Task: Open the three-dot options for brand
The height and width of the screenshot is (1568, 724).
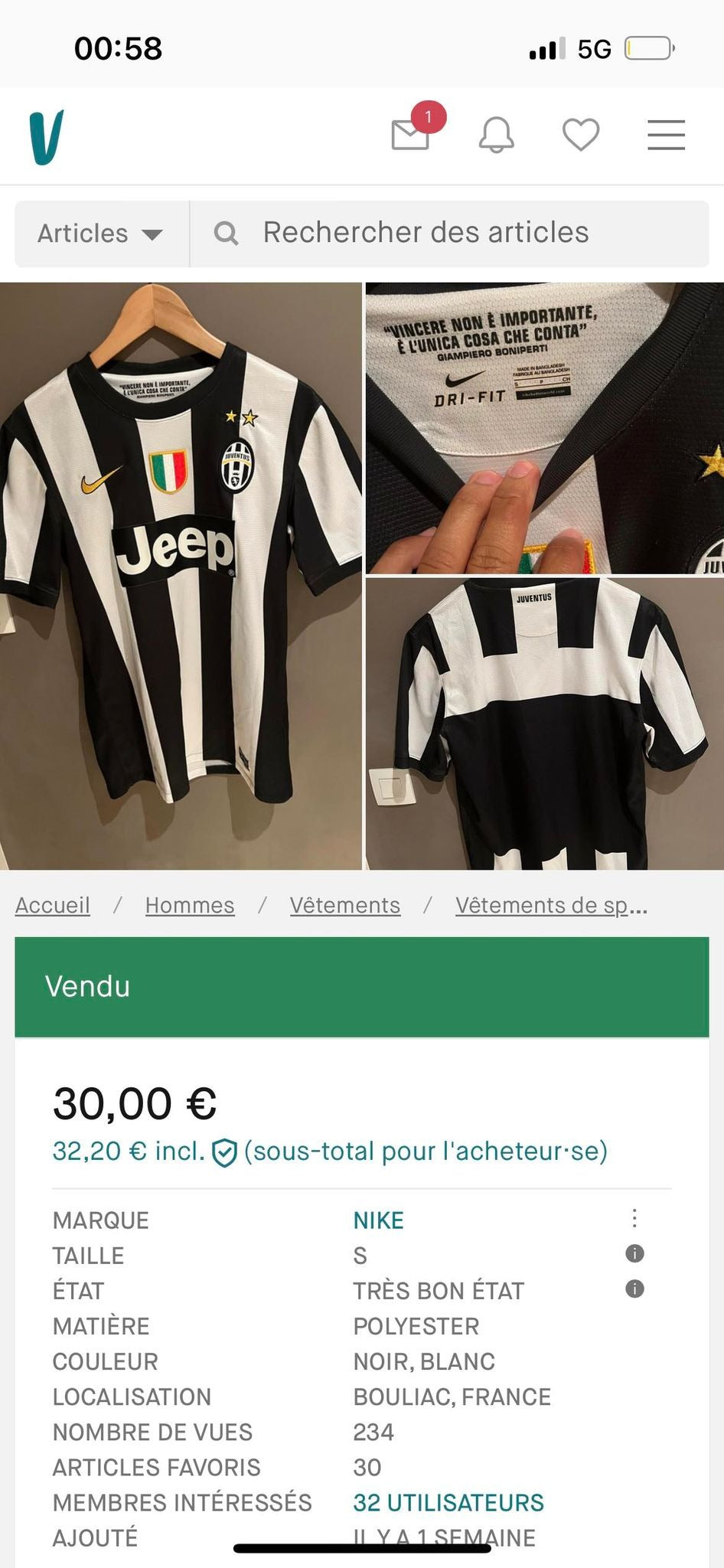Action: 634,1218
